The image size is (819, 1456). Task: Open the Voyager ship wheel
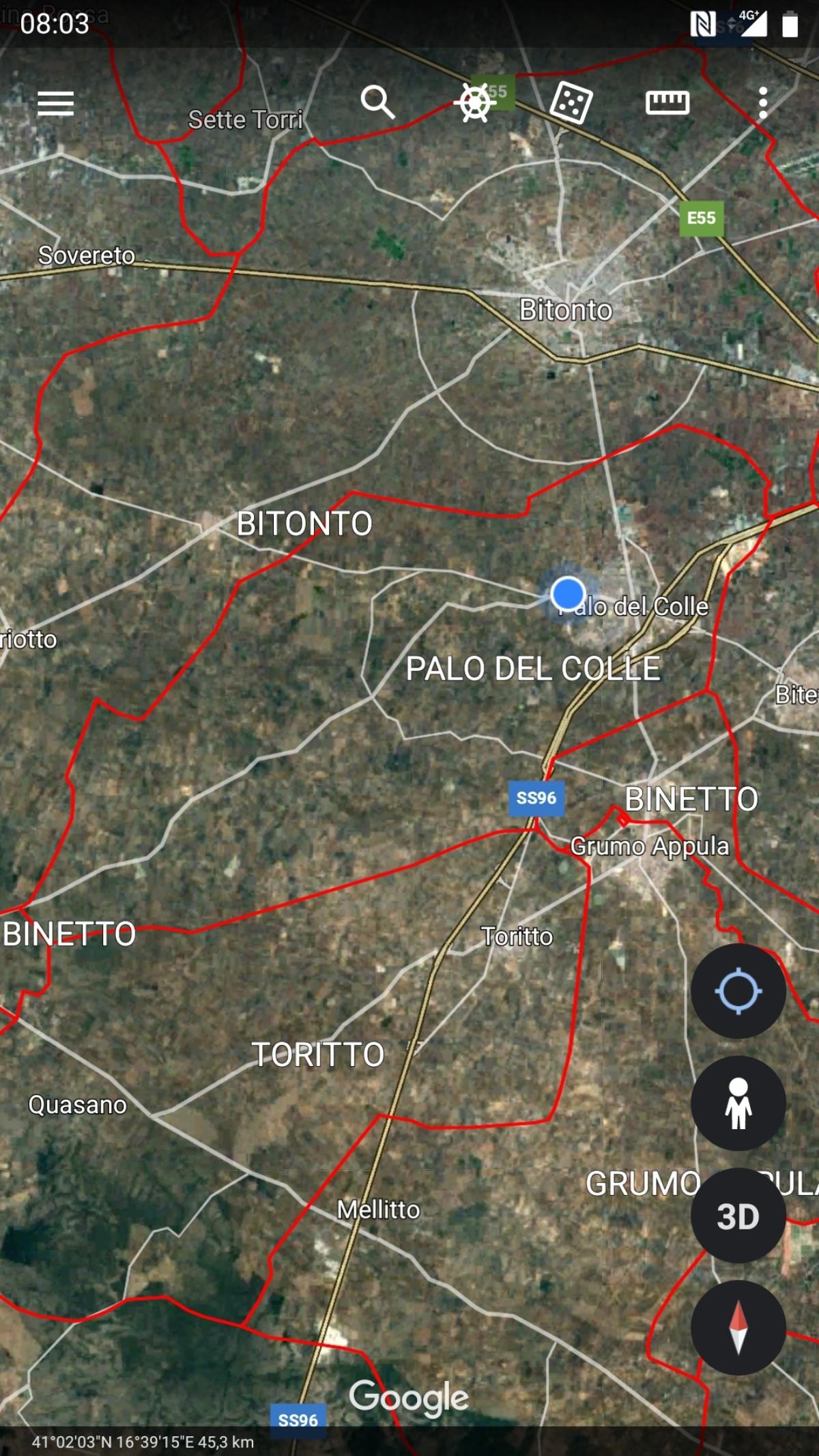click(475, 103)
